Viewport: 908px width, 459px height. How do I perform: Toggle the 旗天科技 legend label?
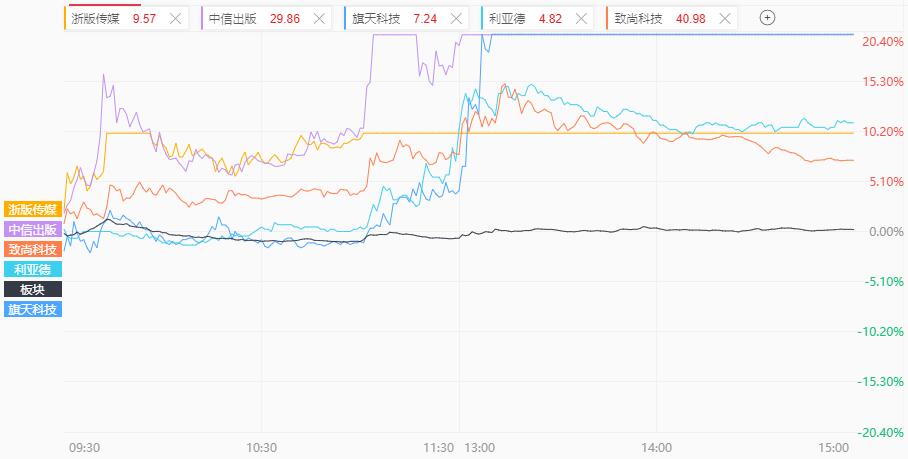click(x=33, y=309)
